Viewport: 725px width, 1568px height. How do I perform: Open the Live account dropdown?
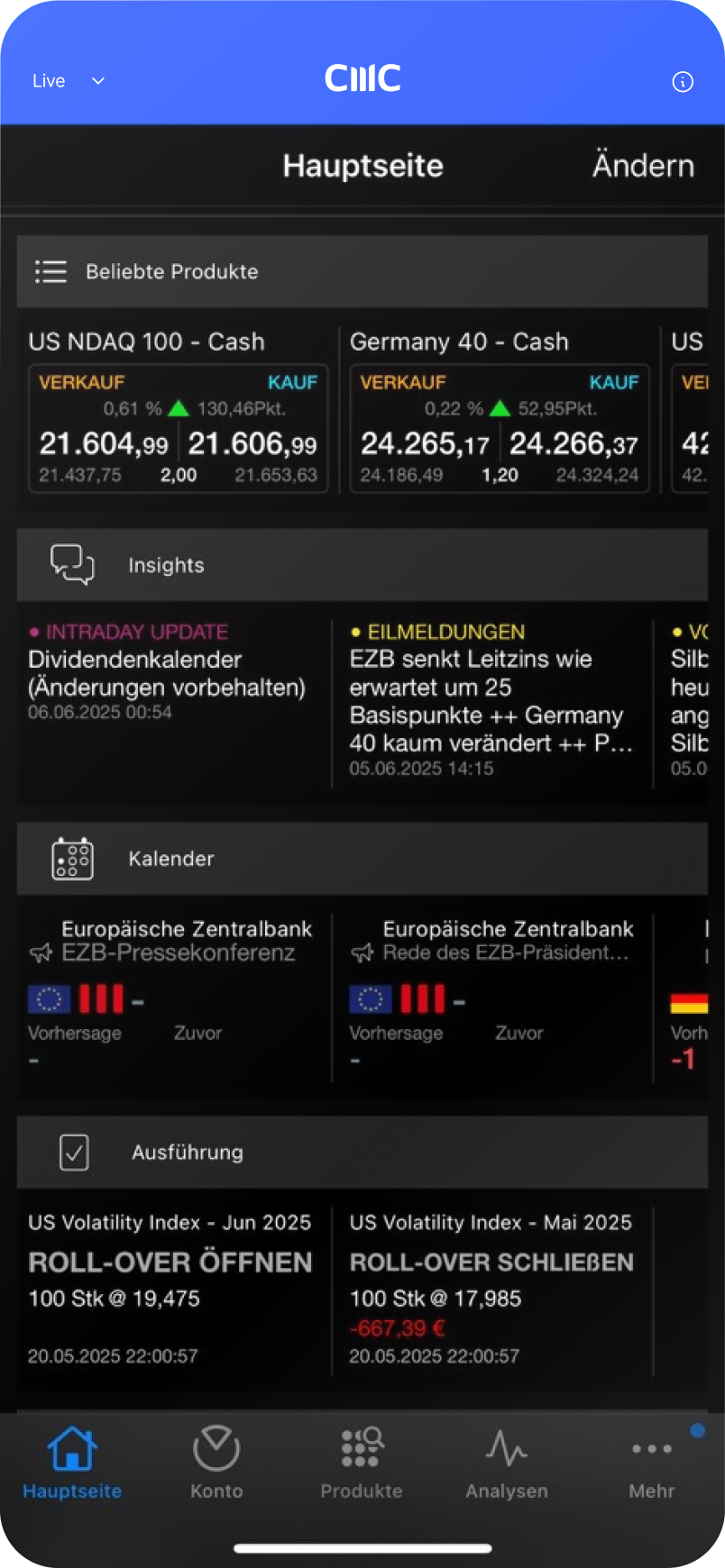point(69,81)
